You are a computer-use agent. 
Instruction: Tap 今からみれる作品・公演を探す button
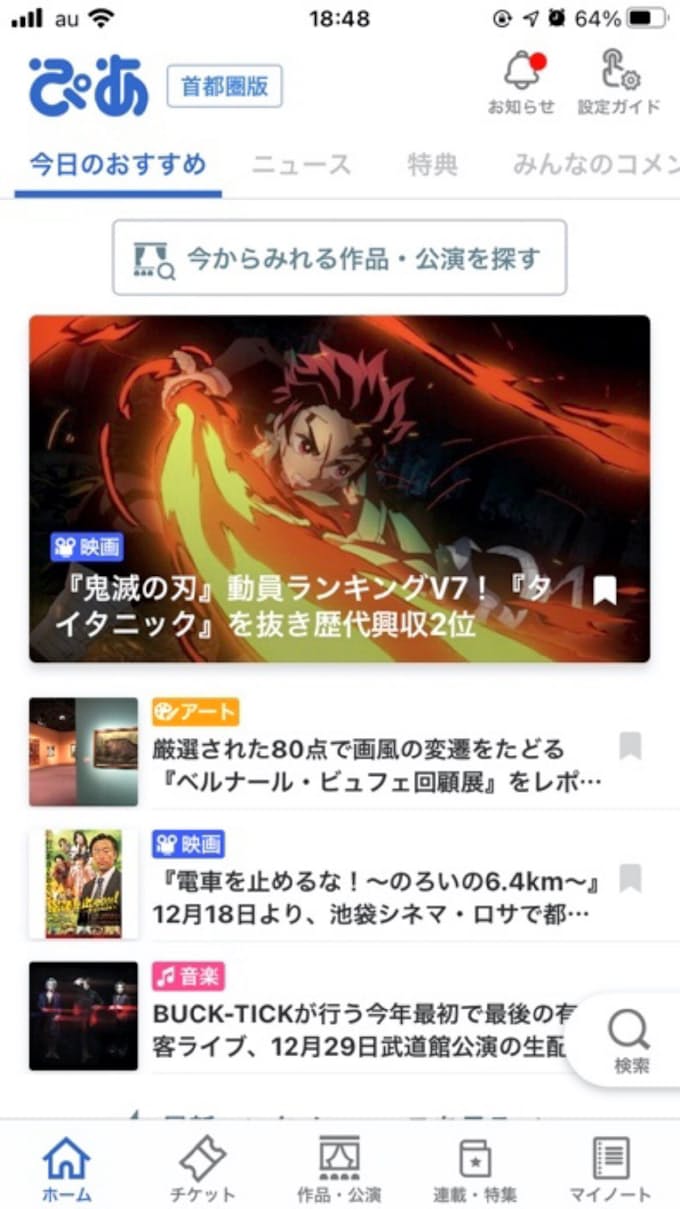339,258
